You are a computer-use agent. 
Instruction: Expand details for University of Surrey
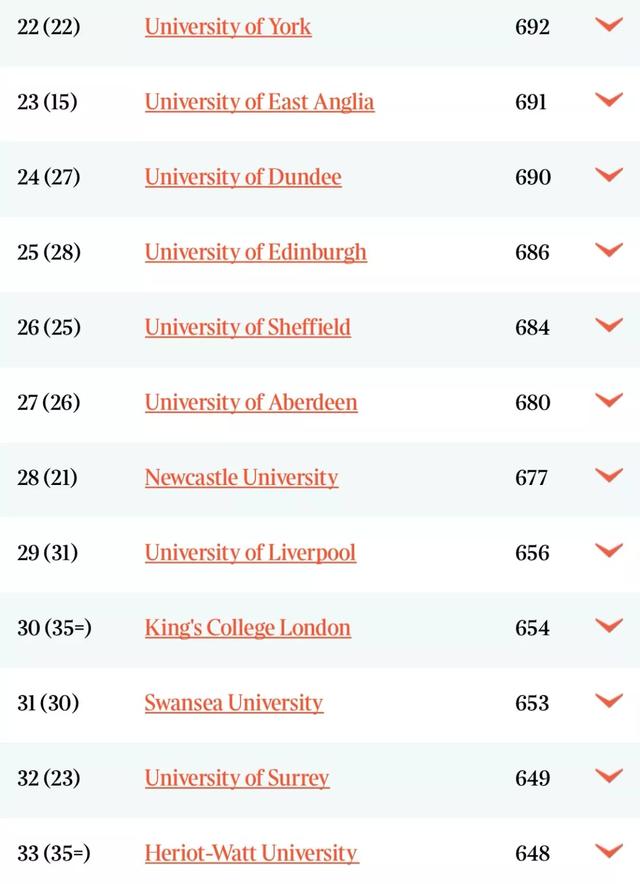(x=609, y=776)
